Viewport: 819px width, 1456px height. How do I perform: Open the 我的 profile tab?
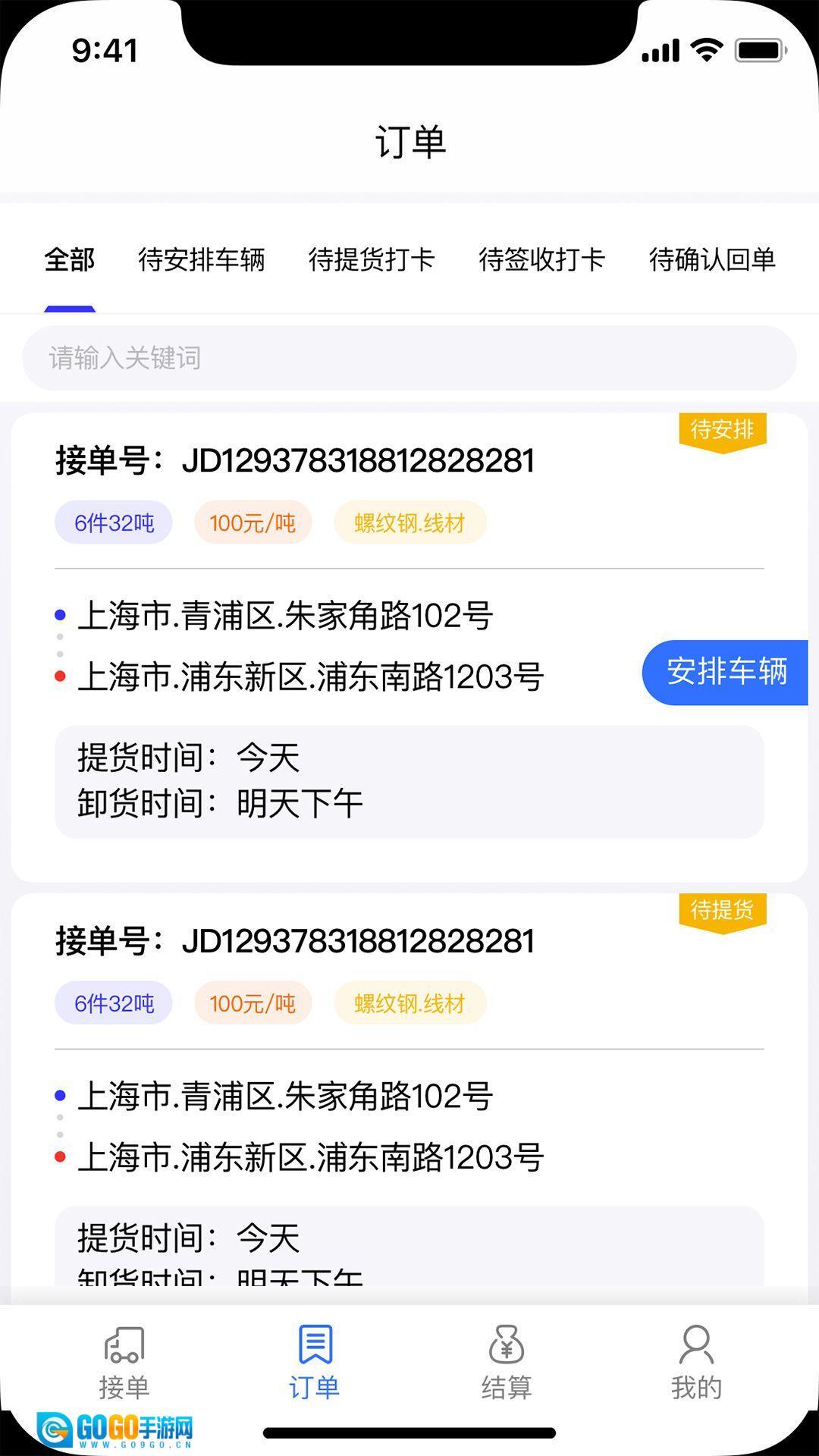pos(696,1363)
